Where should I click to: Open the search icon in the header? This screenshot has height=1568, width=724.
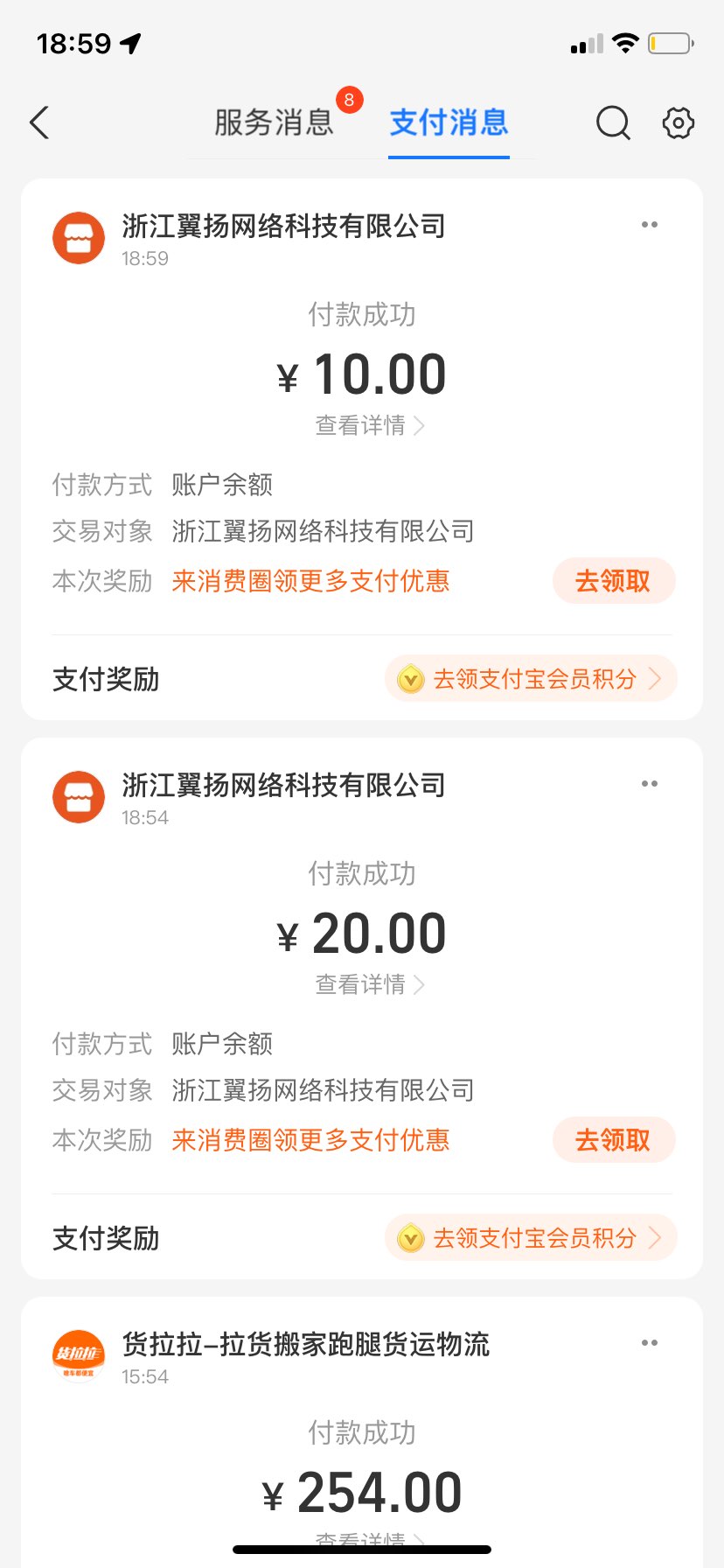pyautogui.click(x=613, y=123)
